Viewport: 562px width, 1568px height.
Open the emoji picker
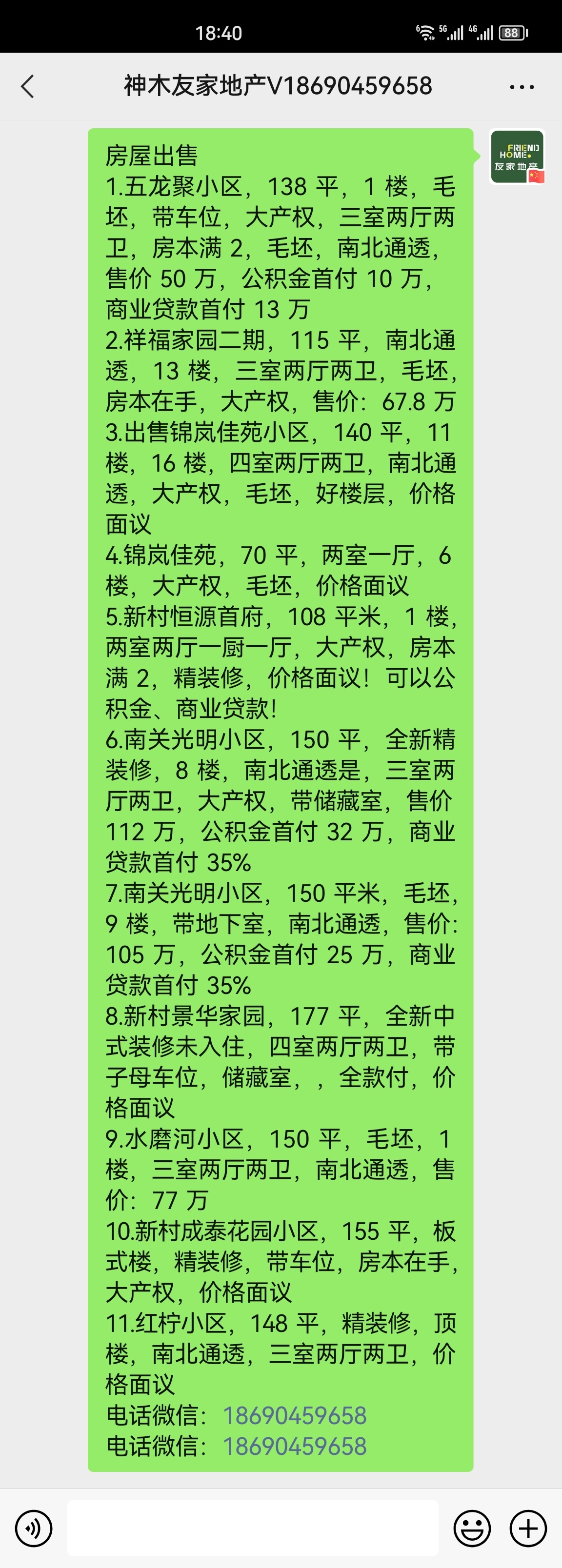point(472,1528)
